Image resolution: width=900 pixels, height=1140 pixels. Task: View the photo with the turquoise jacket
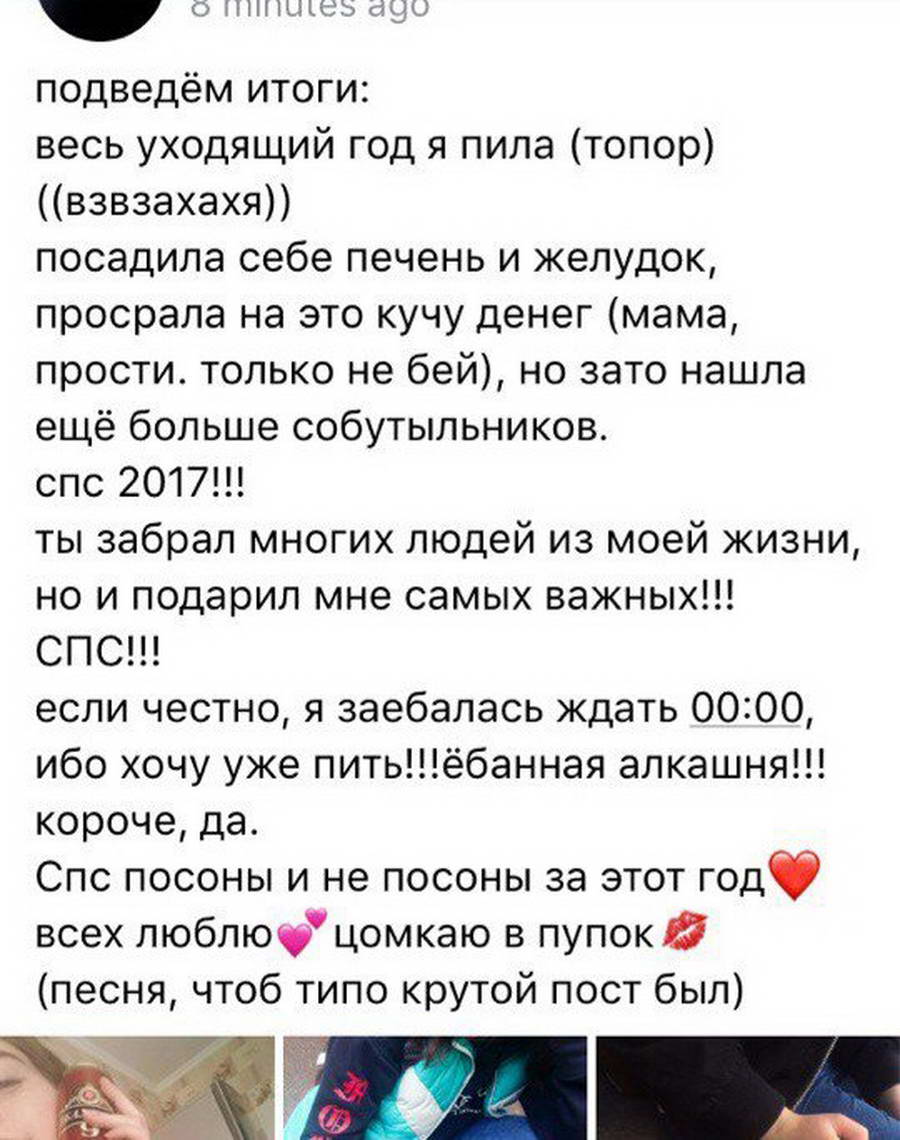434,1088
